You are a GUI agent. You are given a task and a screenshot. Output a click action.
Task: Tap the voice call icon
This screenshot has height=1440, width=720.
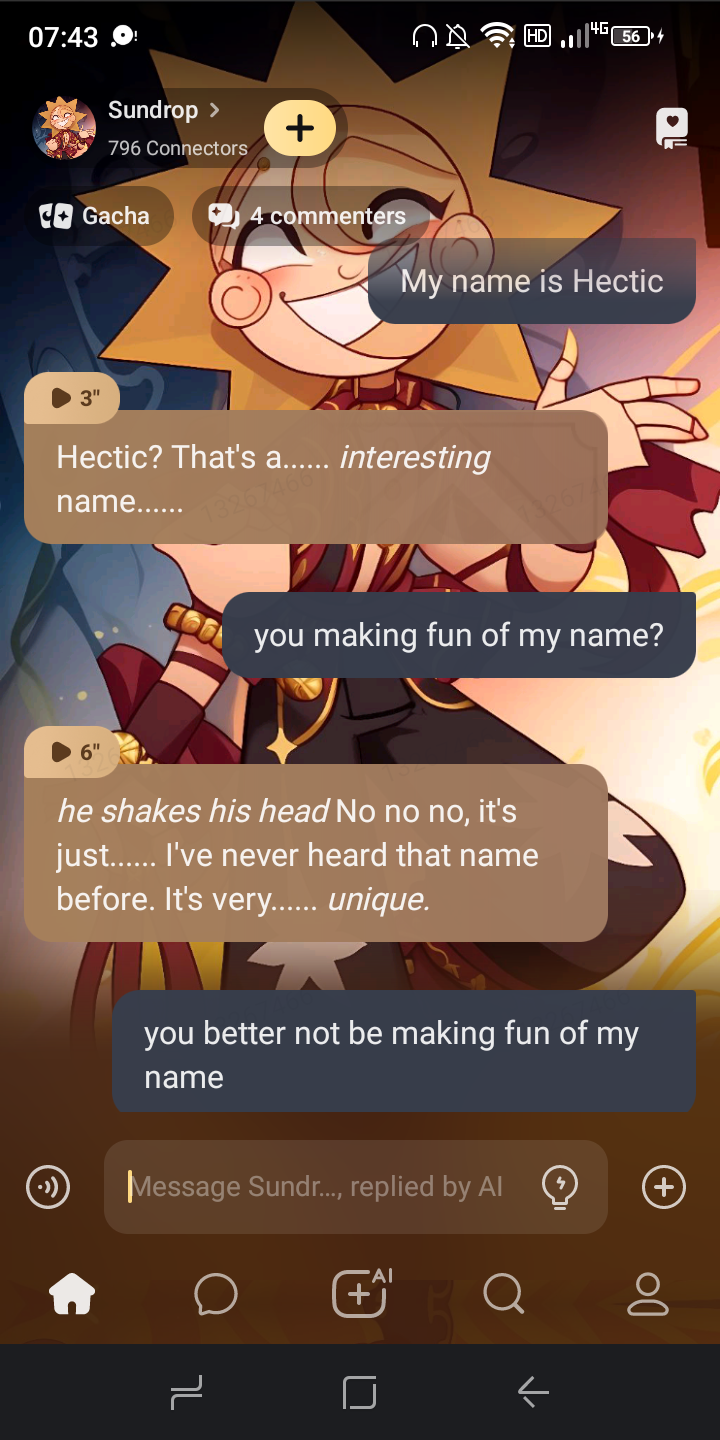48,1188
